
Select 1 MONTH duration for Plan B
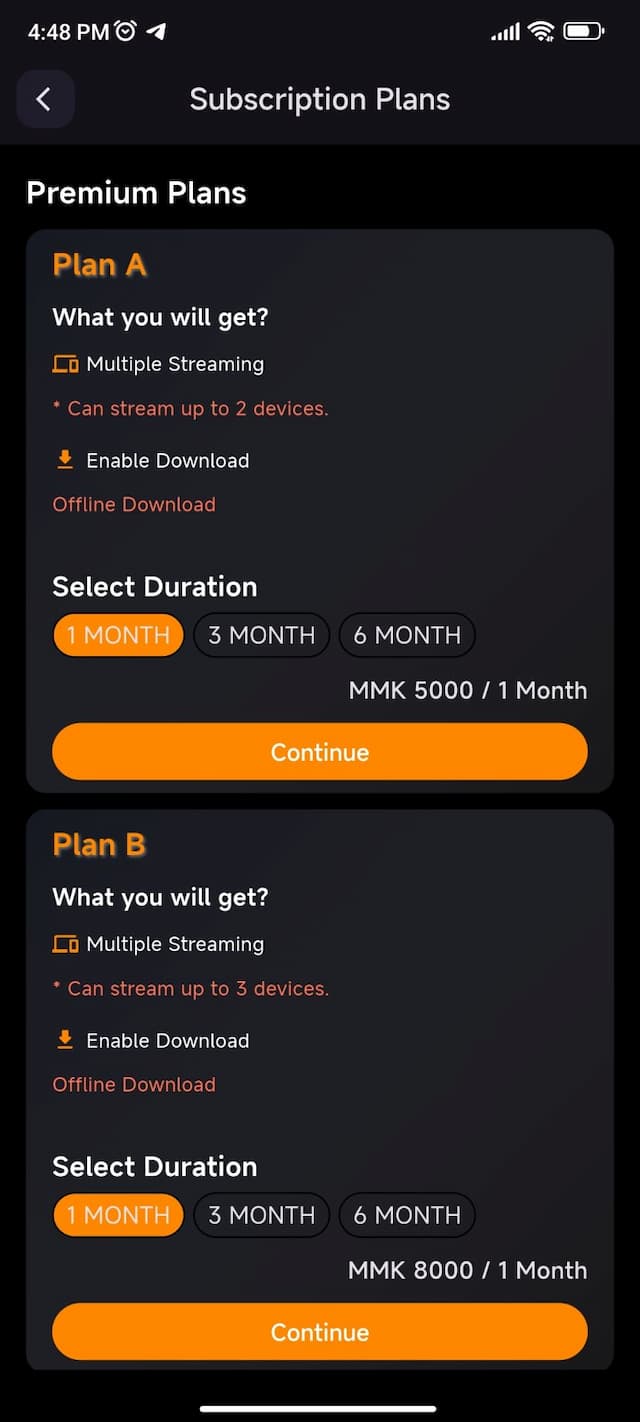(x=118, y=1215)
